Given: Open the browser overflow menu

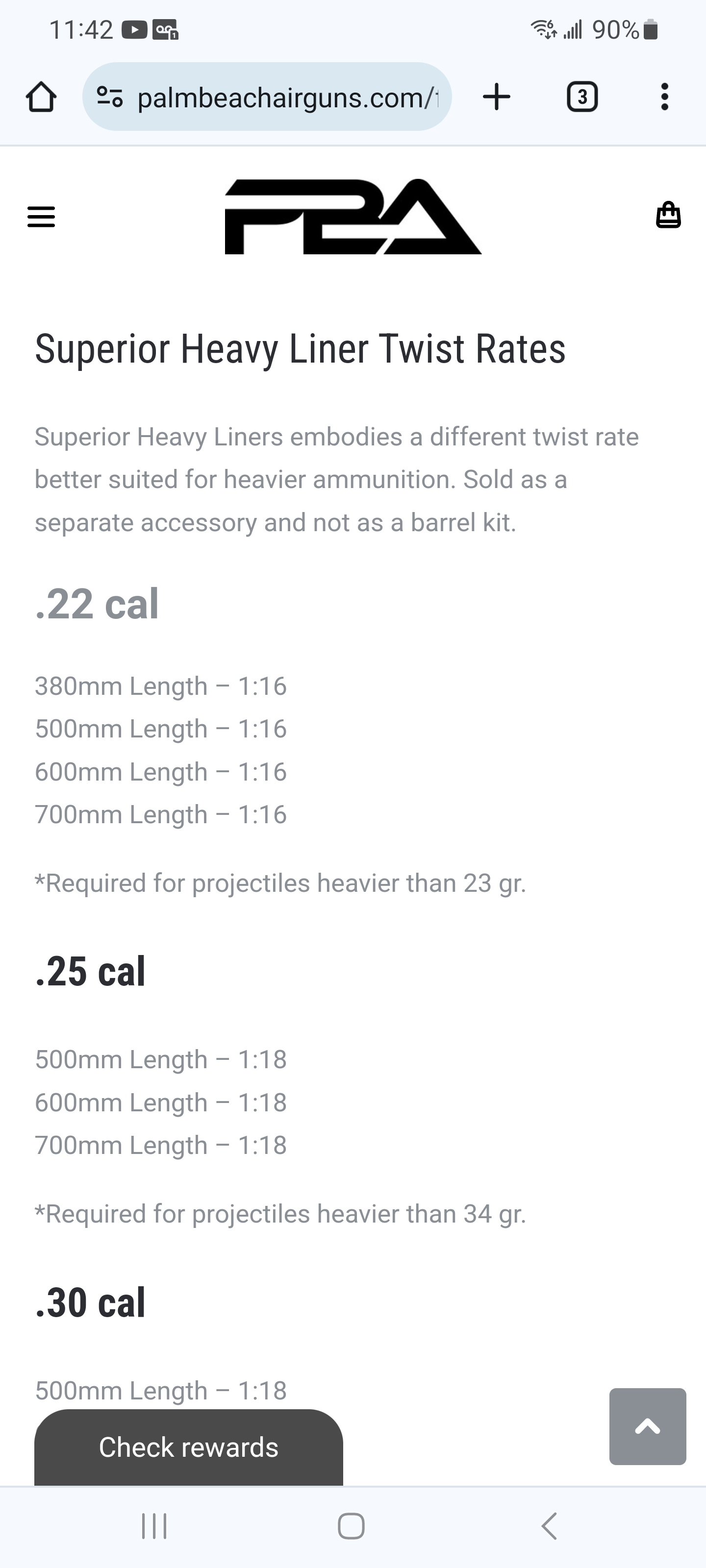Looking at the screenshot, I should pos(664,97).
